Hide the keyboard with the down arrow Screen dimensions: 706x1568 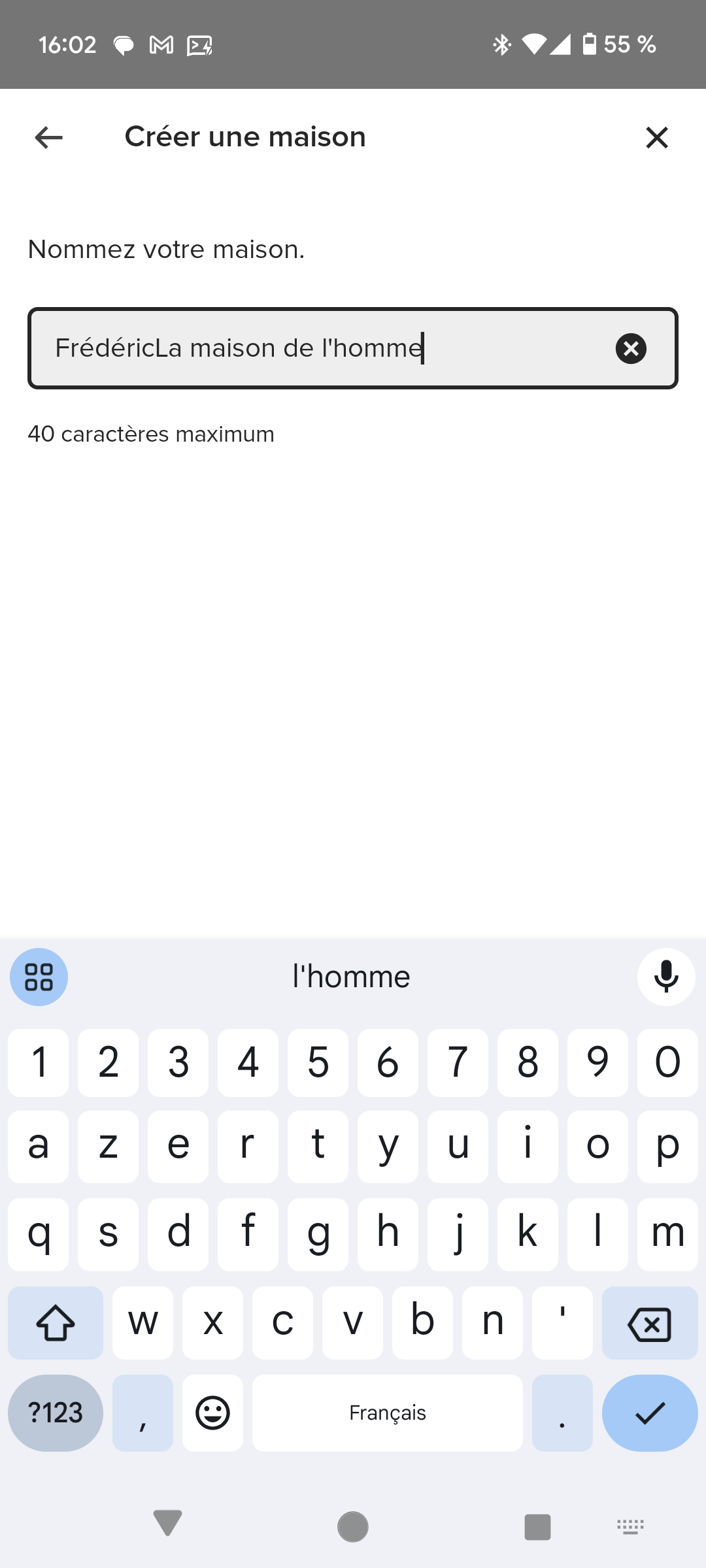click(x=167, y=1524)
